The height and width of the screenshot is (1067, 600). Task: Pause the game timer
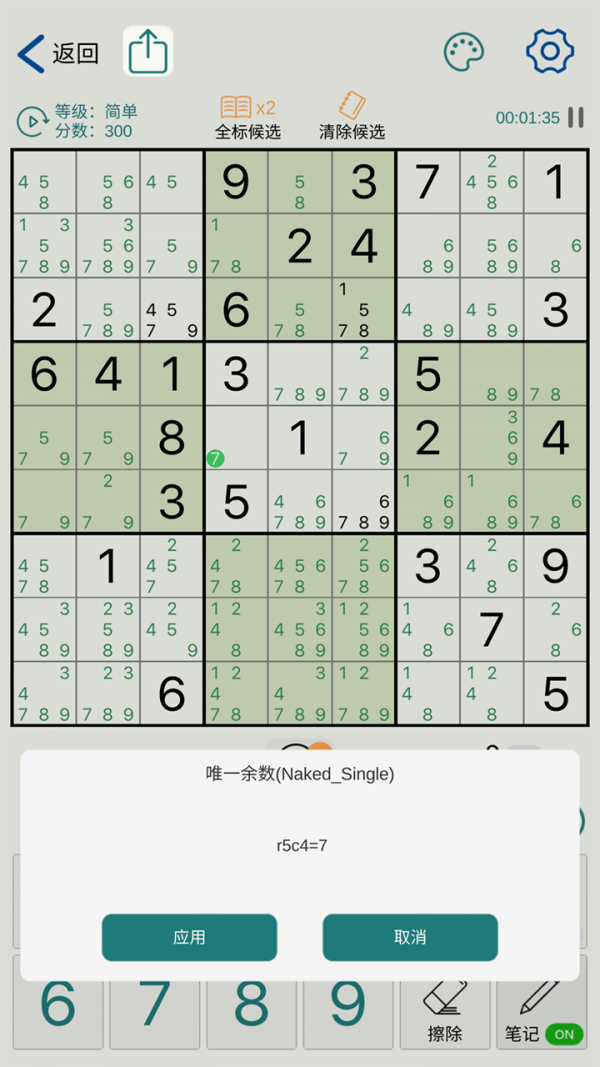point(576,117)
